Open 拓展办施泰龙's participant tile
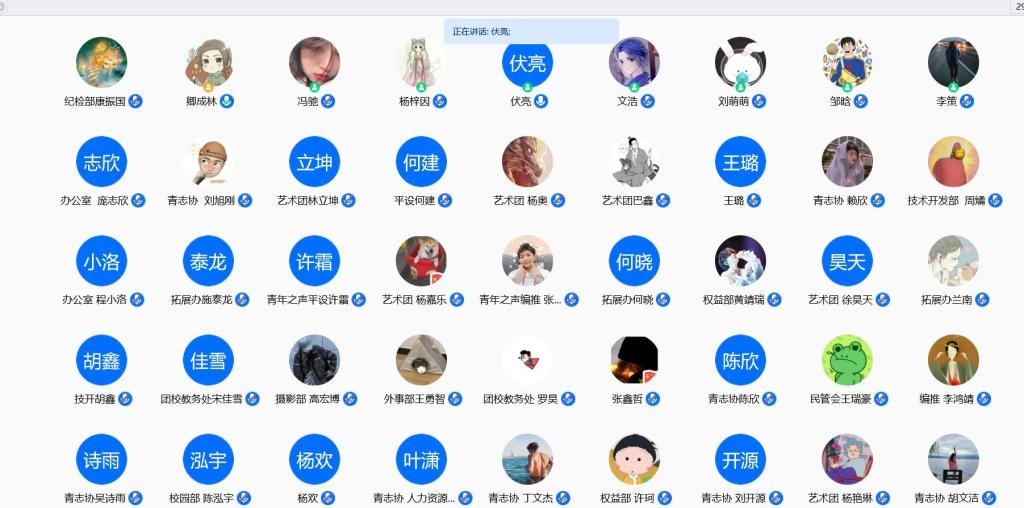 coord(208,261)
